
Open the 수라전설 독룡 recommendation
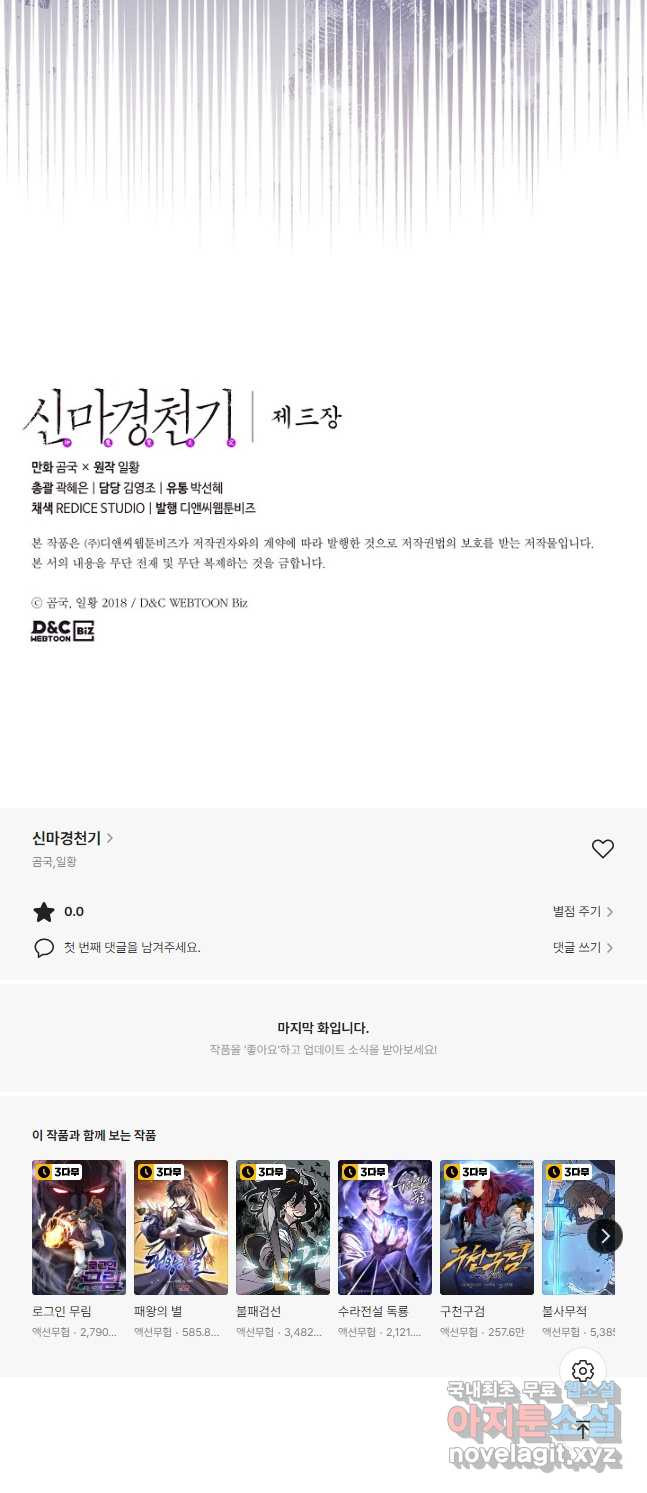click(x=384, y=1227)
